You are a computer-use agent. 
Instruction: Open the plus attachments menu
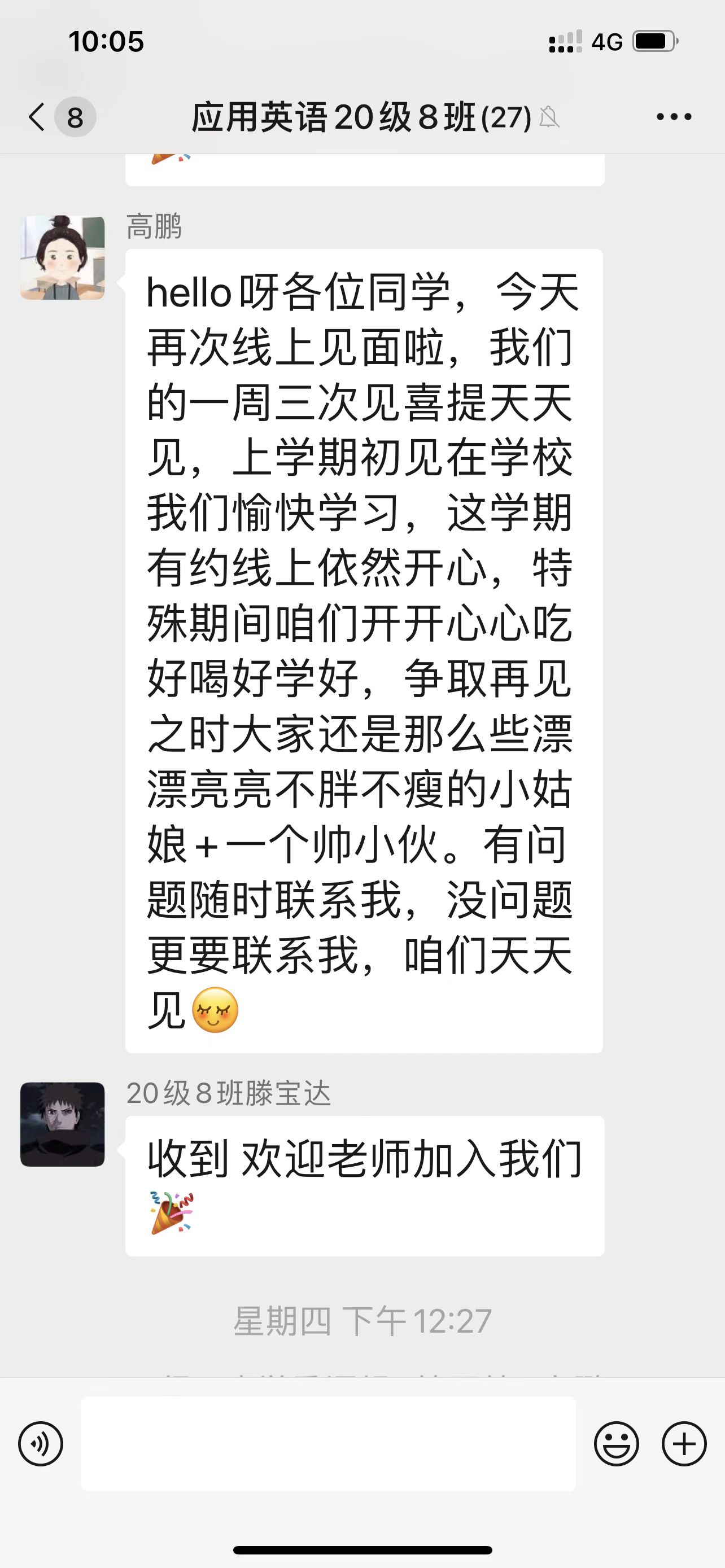684,1444
